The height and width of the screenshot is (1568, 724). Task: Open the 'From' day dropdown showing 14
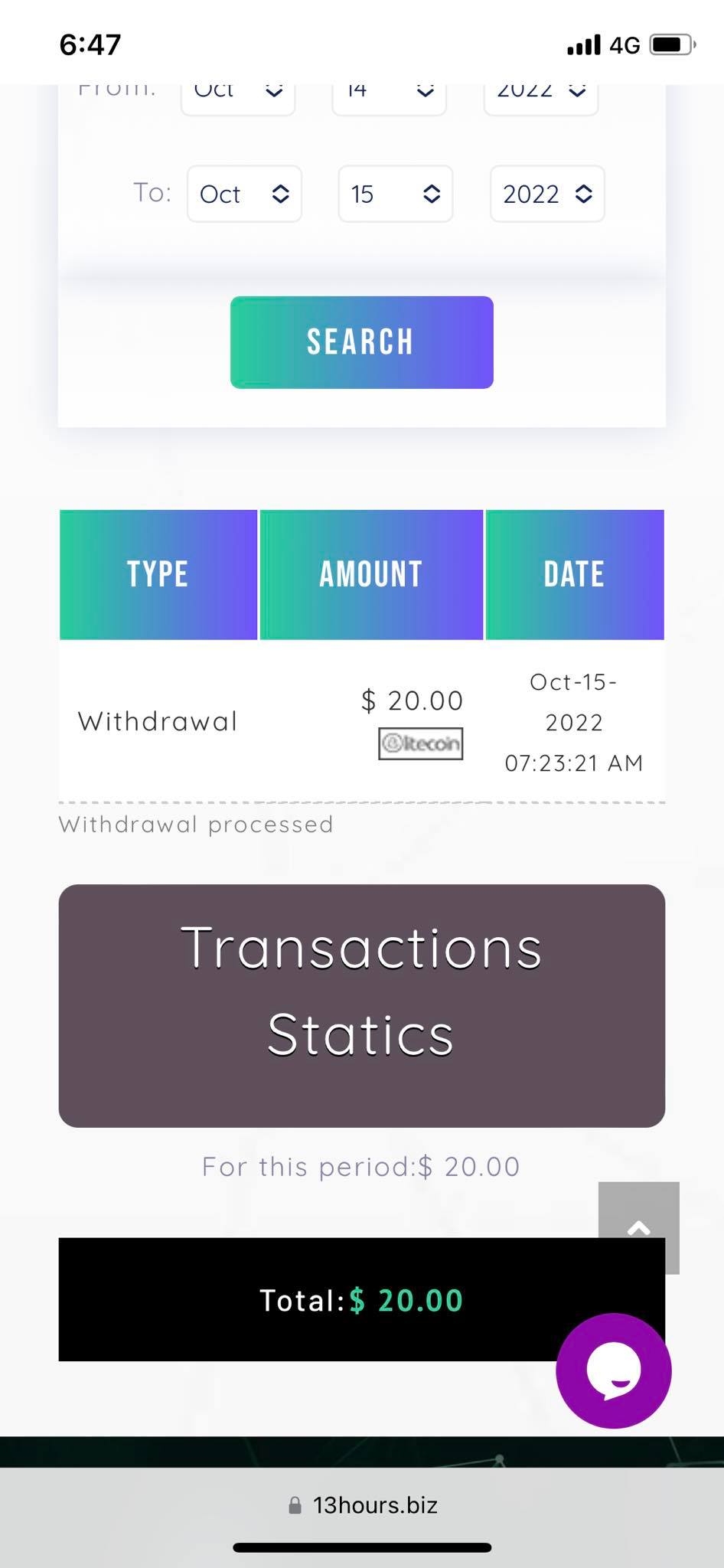click(389, 98)
